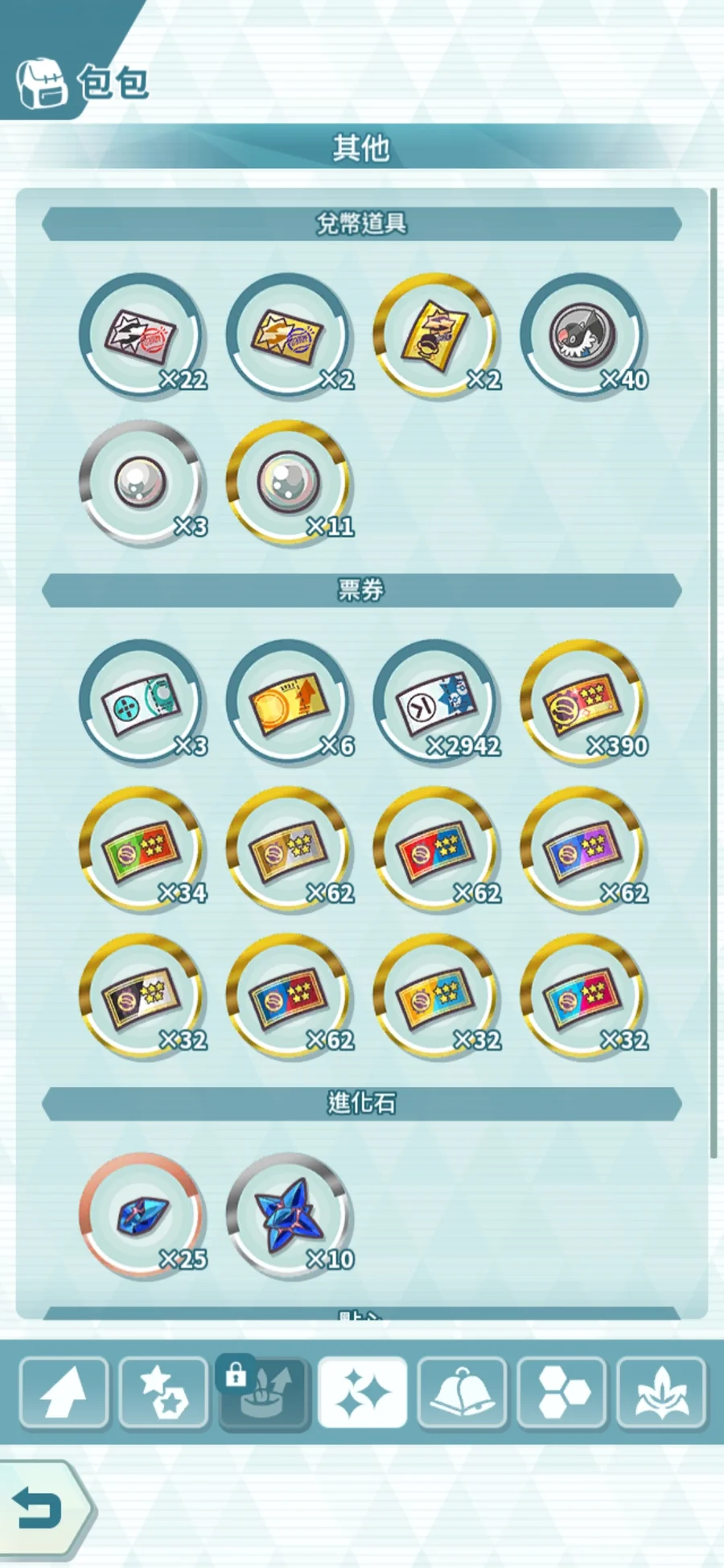View the silver pearl item ×3

point(142,482)
